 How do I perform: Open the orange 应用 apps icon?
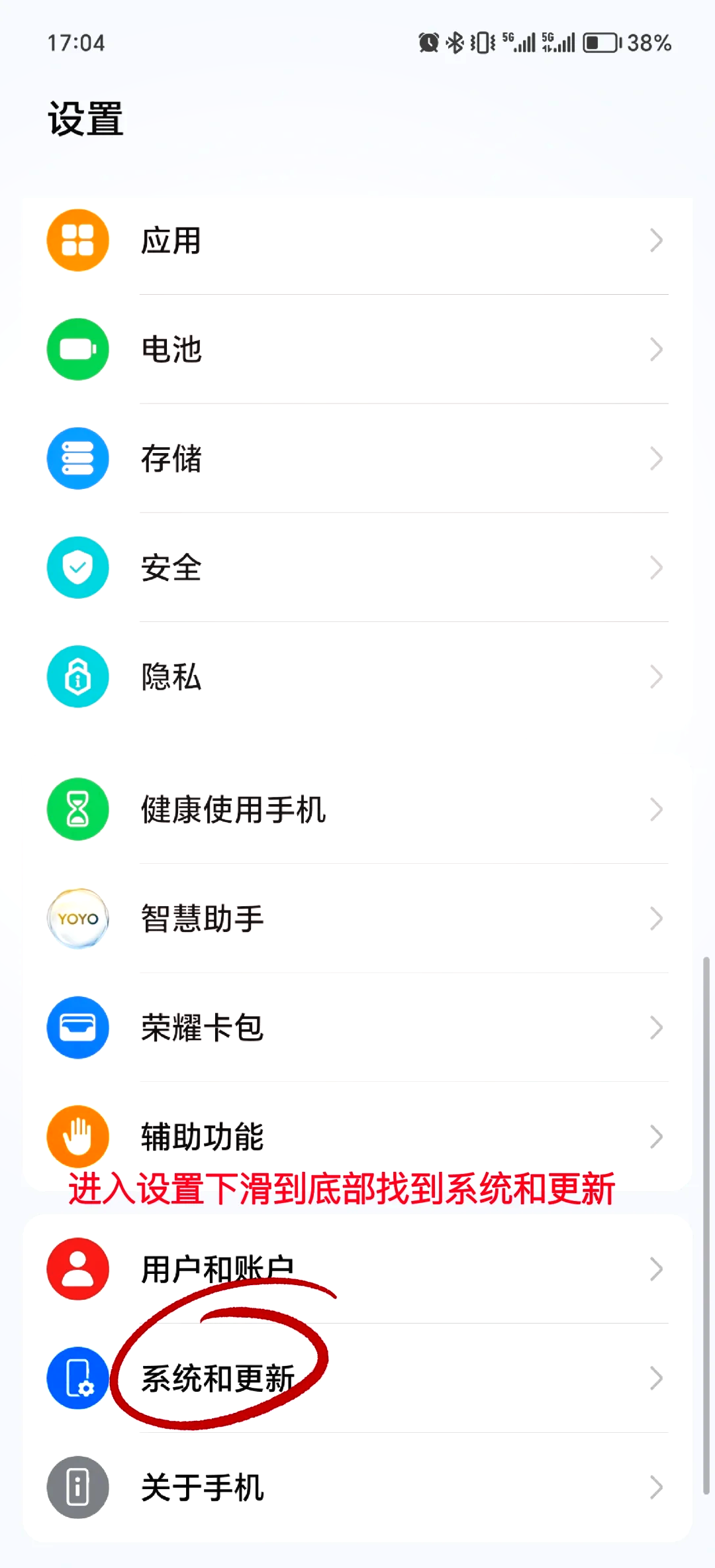[x=77, y=240]
